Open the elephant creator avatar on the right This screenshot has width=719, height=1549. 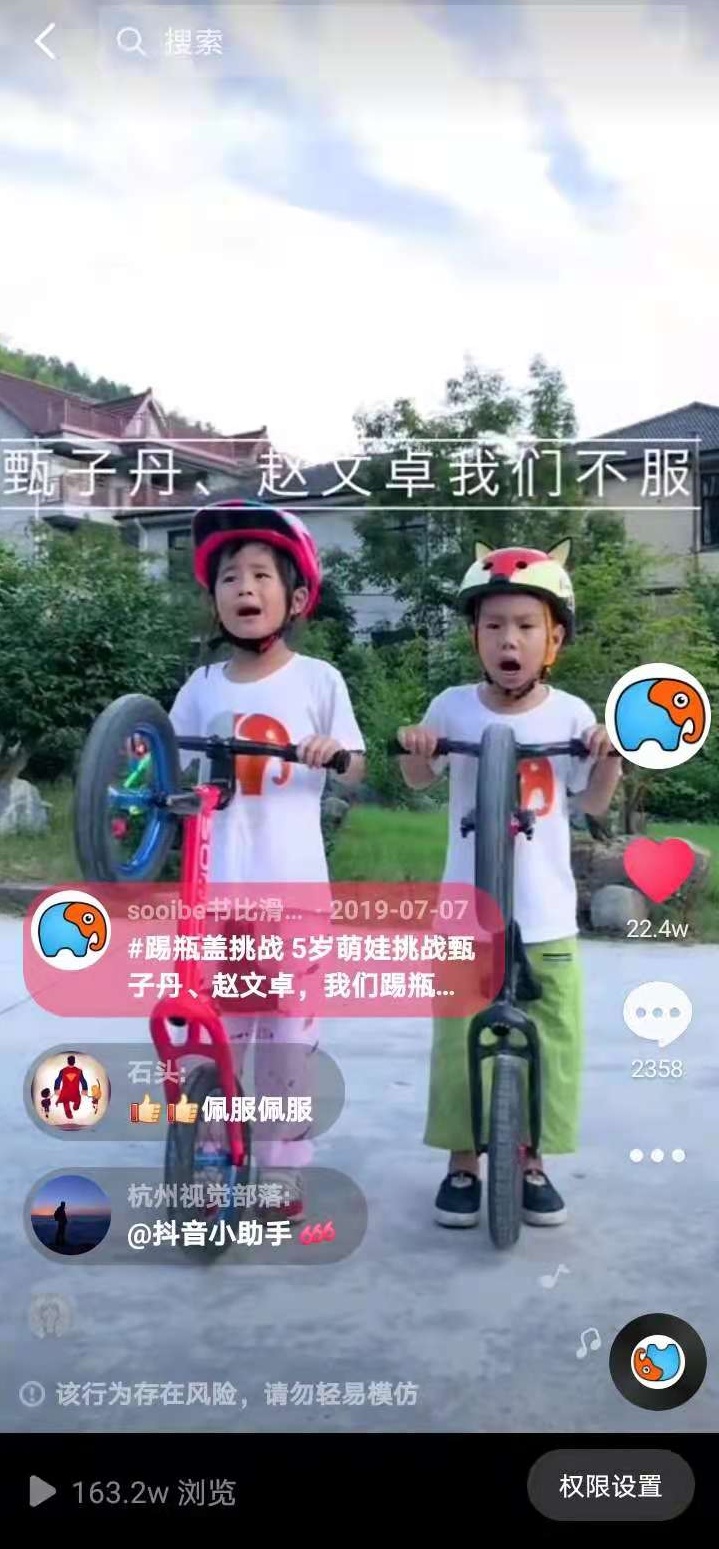(x=658, y=715)
